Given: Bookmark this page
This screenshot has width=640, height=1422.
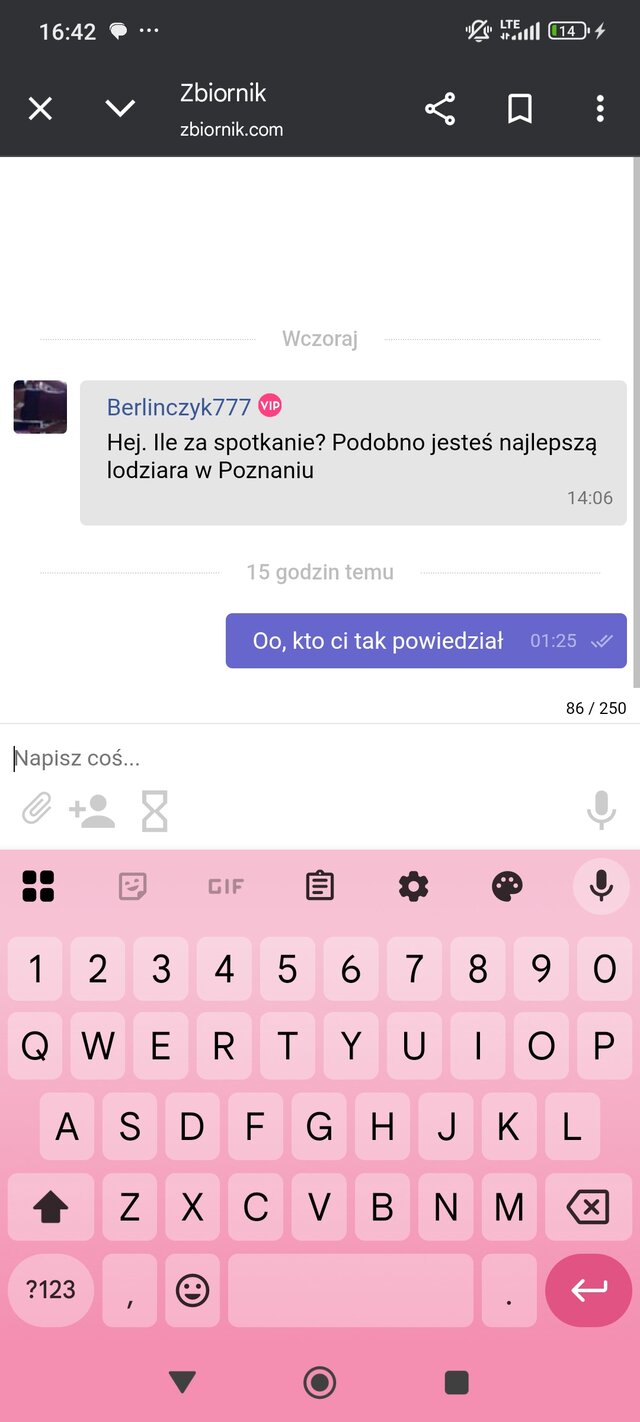Looking at the screenshot, I should 520,109.
